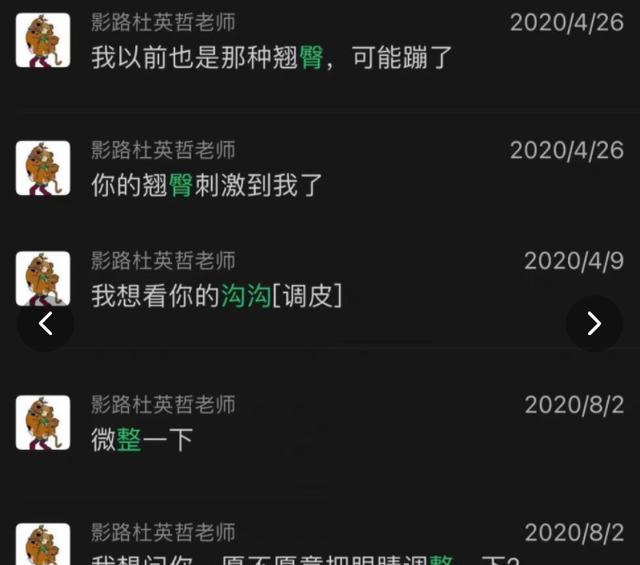This screenshot has height=565, width=640.
Task: Show the next image
Action: pos(594,323)
